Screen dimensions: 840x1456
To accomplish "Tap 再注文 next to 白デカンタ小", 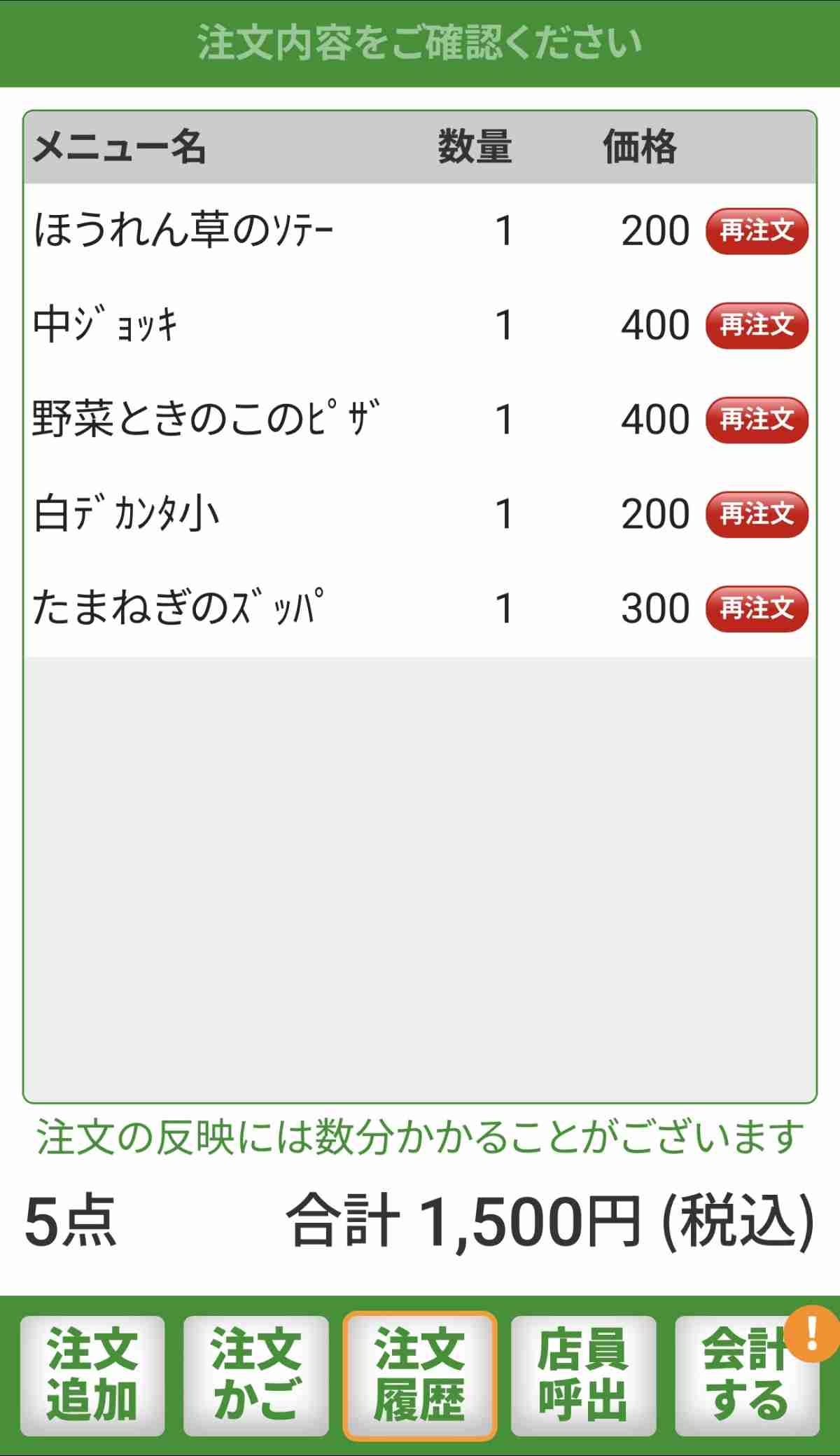I will coord(757,514).
